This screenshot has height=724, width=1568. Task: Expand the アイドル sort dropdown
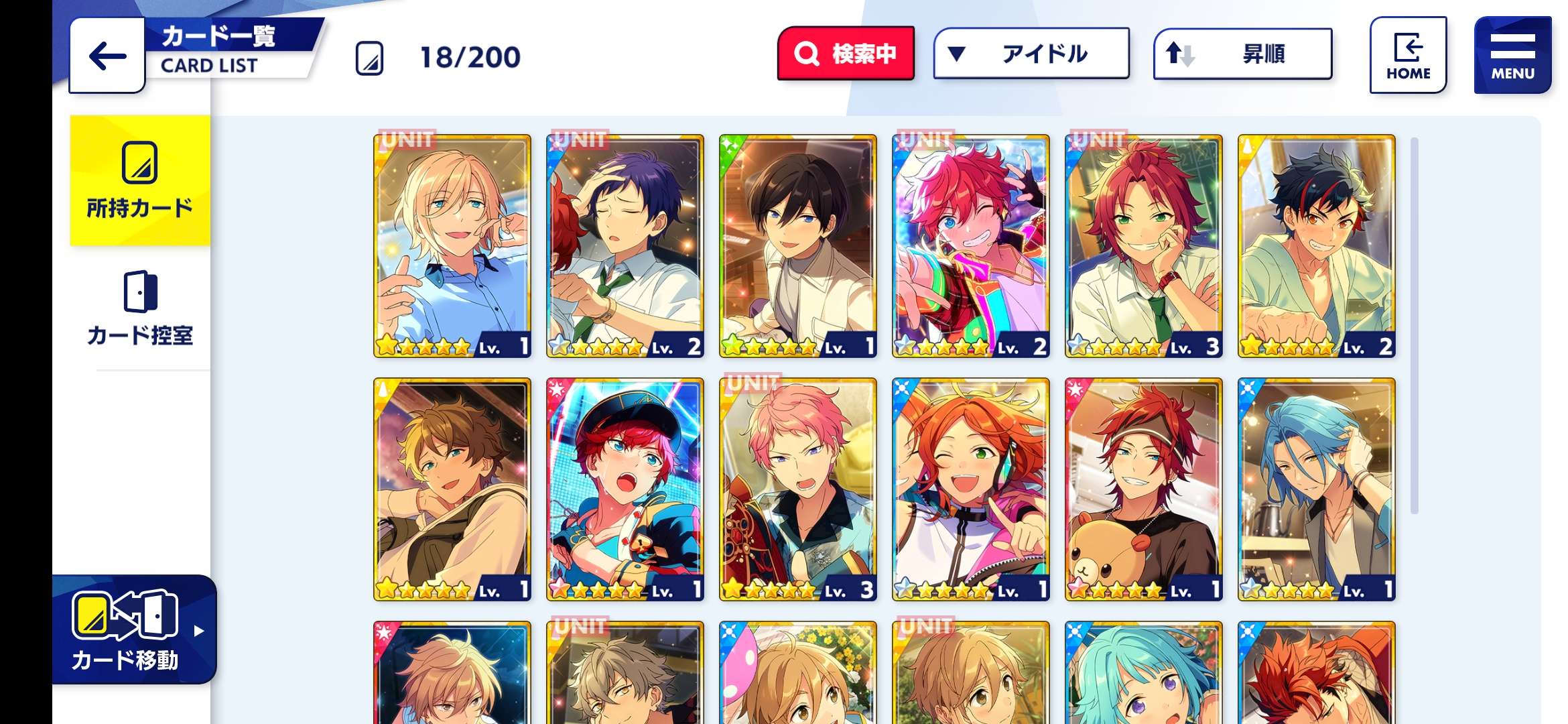click(x=1031, y=54)
